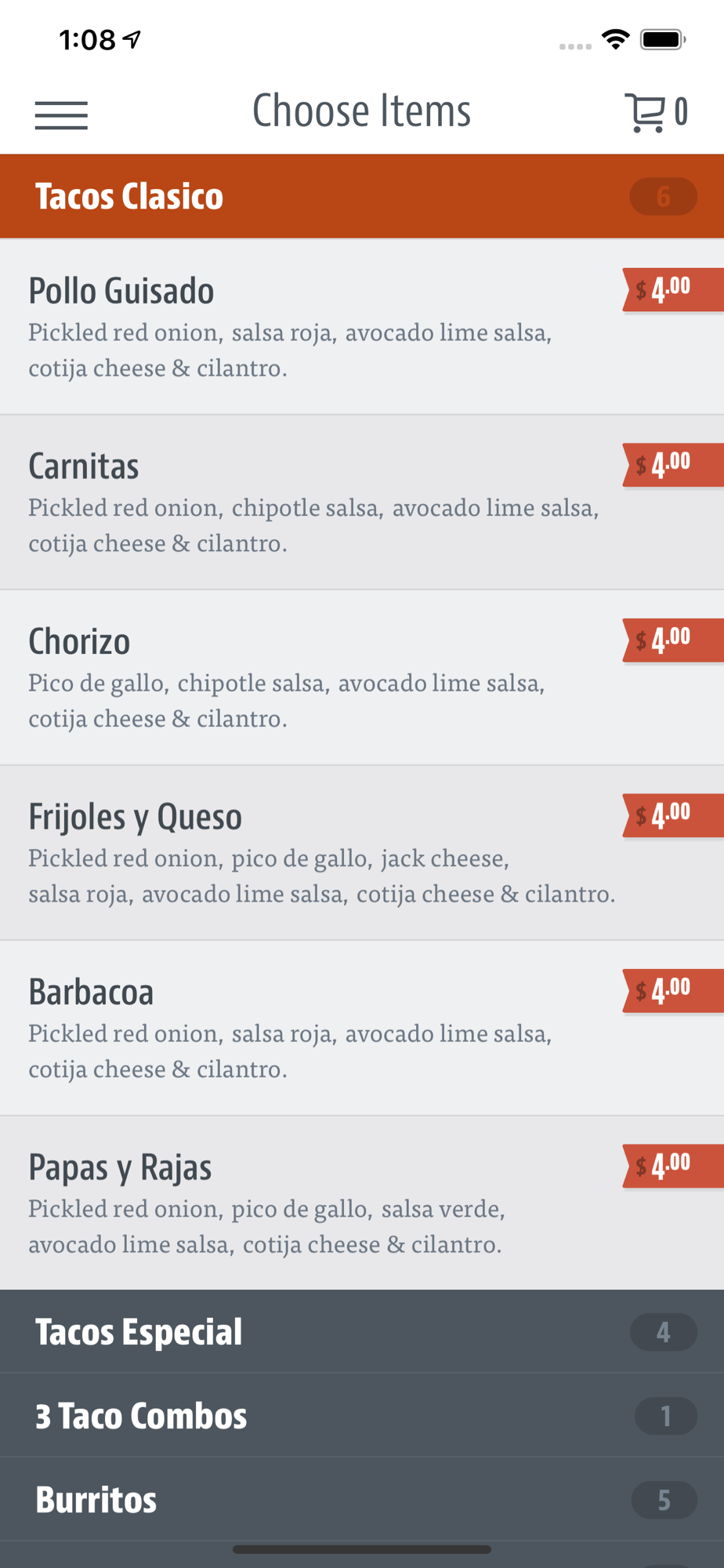
Task: Open the shopping cart
Action: click(656, 112)
